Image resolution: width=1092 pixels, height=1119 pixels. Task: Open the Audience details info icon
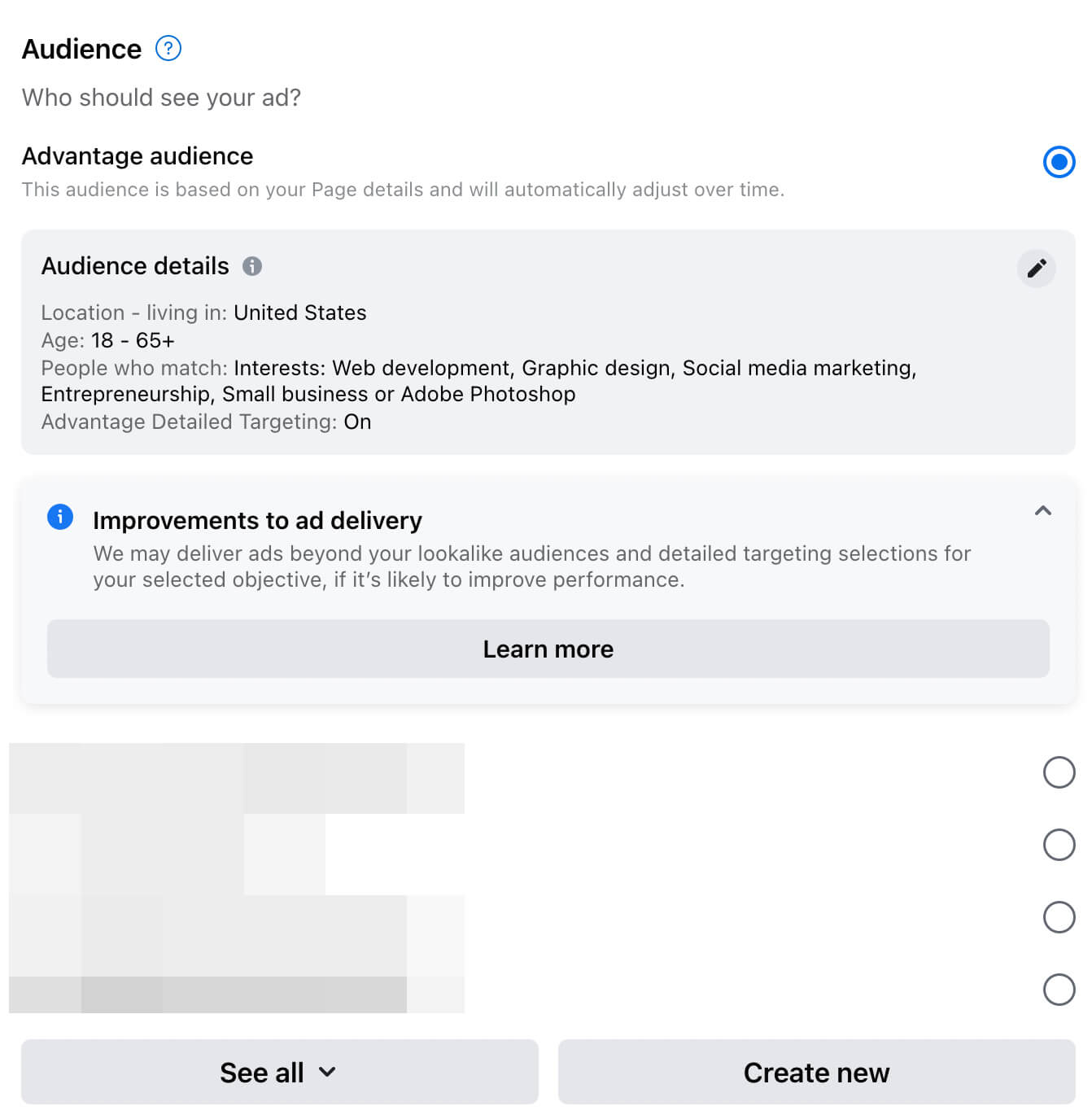click(252, 266)
